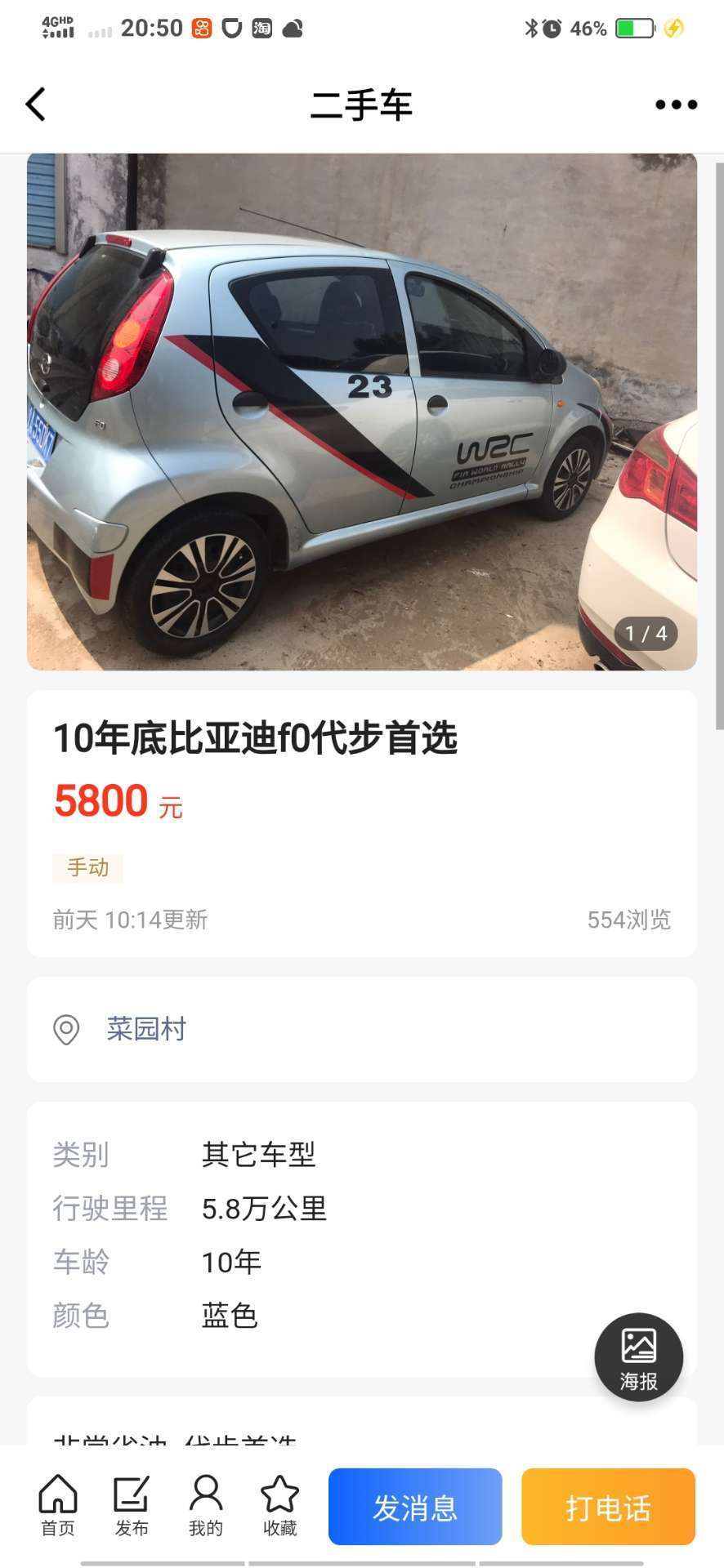Switch to the 我的 profile tab
Screen dimensions: 724x1568
tap(205, 1505)
